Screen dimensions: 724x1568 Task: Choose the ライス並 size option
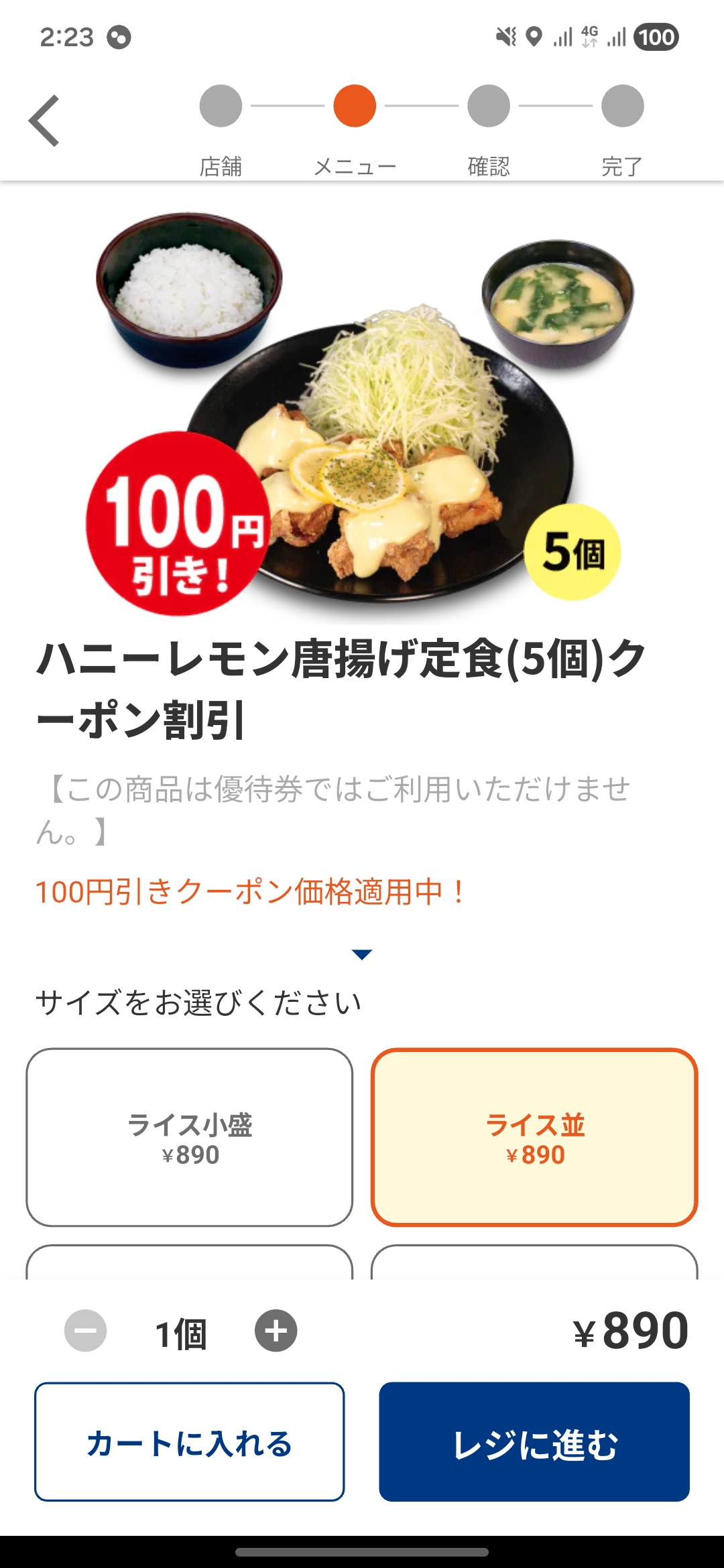(534, 1137)
